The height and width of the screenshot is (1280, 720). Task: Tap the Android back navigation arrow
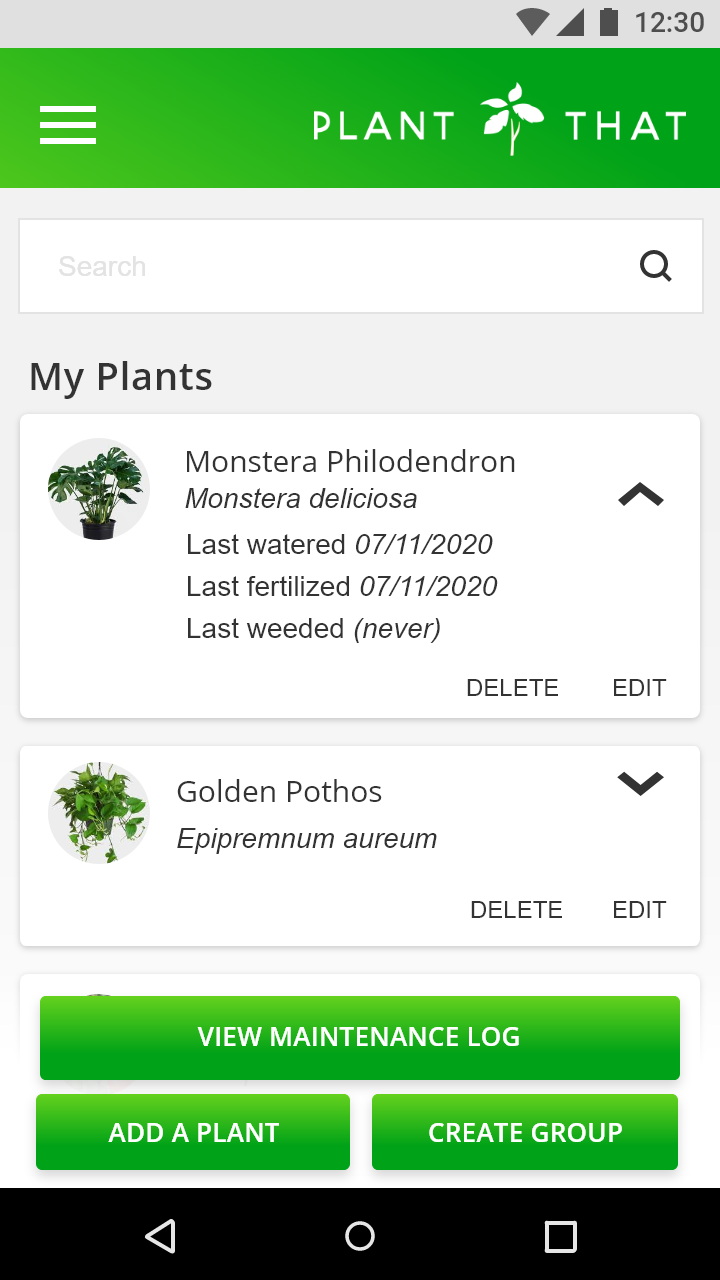(x=161, y=1236)
